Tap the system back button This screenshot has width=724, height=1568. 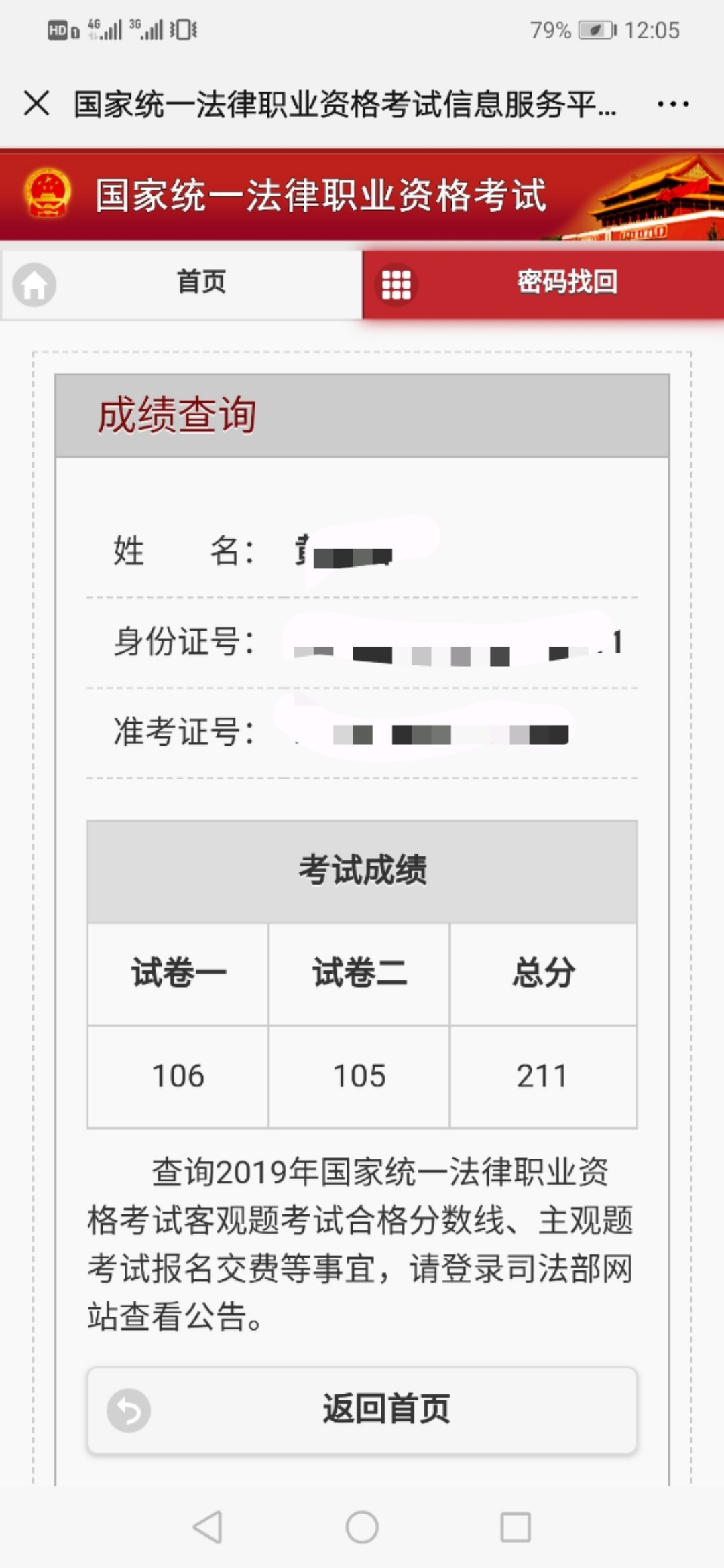pos(207,1527)
